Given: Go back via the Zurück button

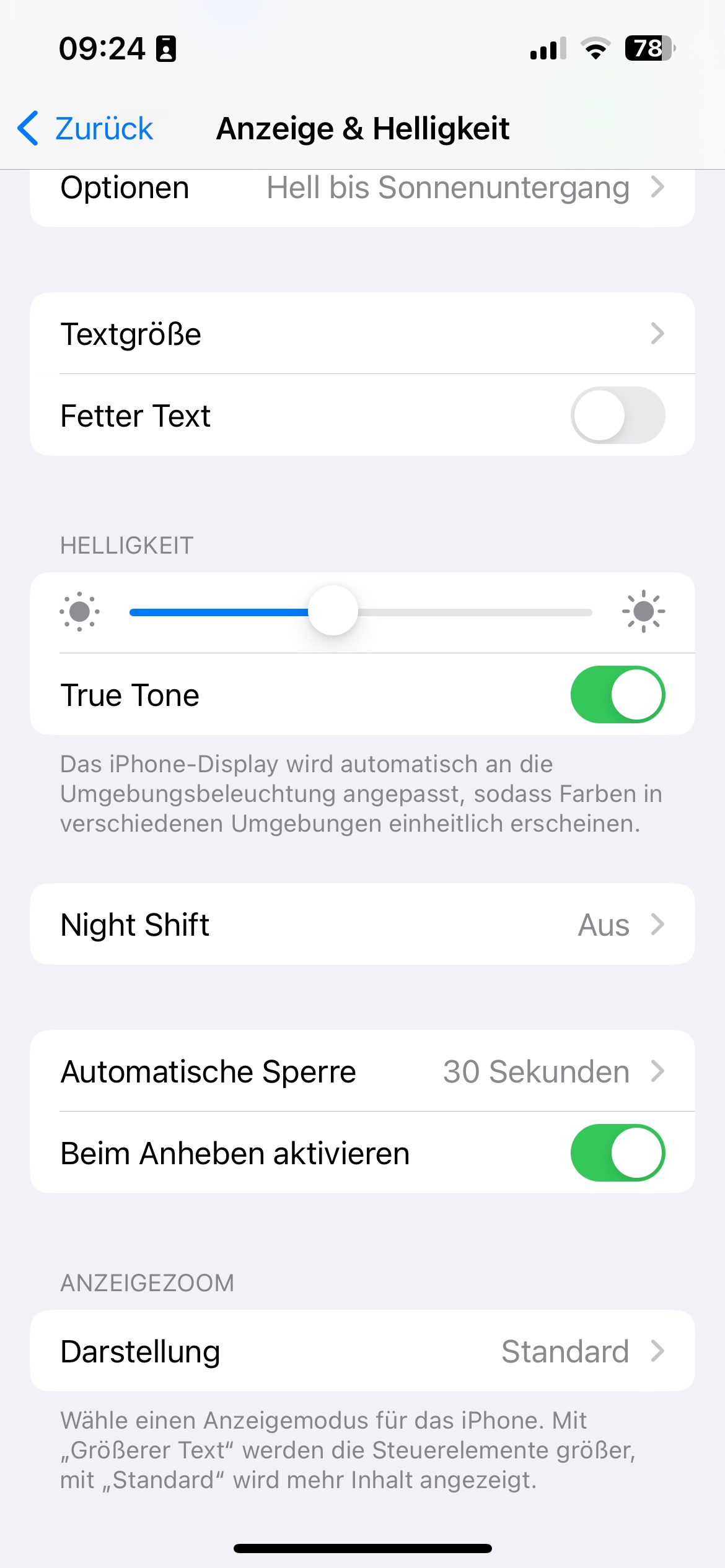Looking at the screenshot, I should (86, 129).
